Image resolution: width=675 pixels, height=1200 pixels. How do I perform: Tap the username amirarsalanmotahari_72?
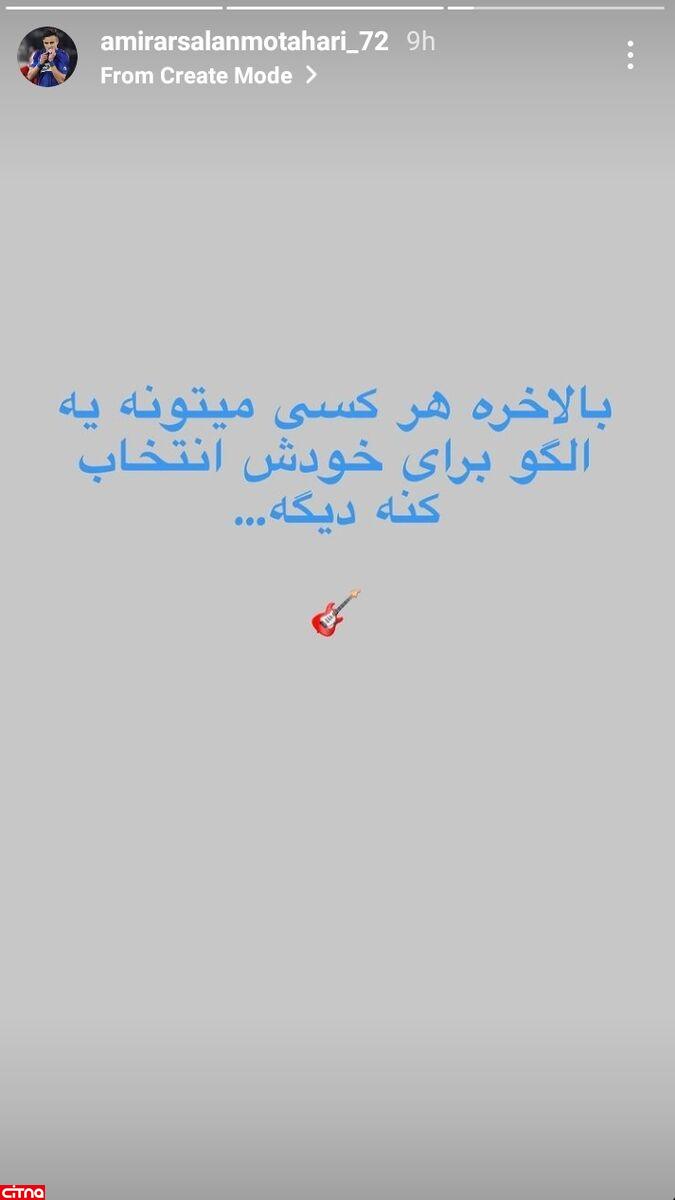(x=244, y=42)
